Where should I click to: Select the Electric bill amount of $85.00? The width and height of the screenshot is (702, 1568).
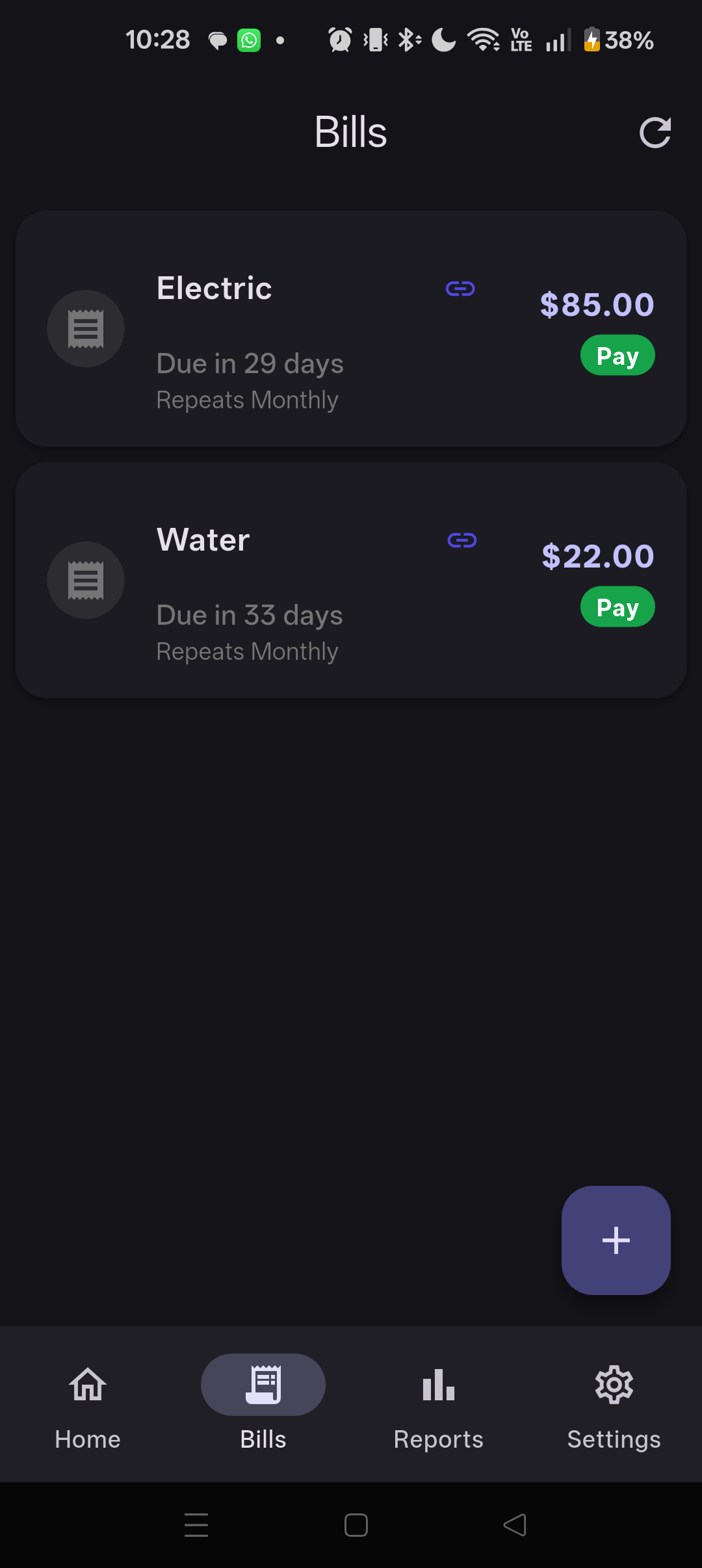click(595, 304)
